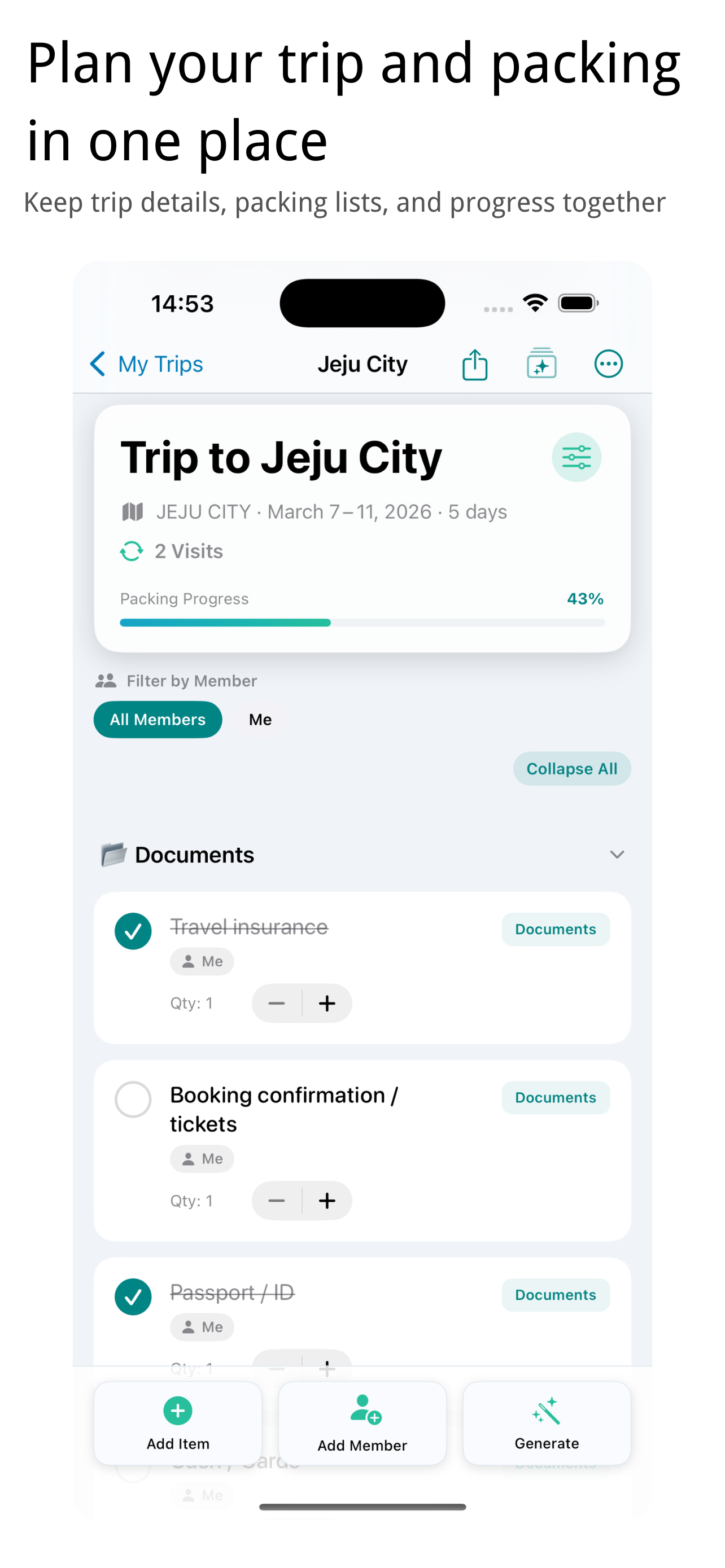Tap the sparkle stack icon in the navigation bar
Screen dimensions: 725x1568
[x=541, y=363]
